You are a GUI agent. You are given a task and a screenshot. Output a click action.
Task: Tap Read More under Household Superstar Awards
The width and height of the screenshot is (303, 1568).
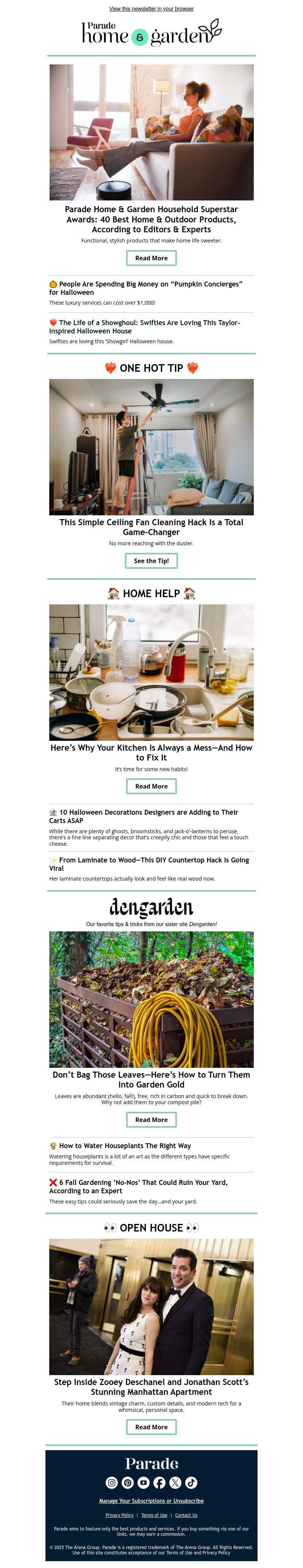click(x=151, y=258)
